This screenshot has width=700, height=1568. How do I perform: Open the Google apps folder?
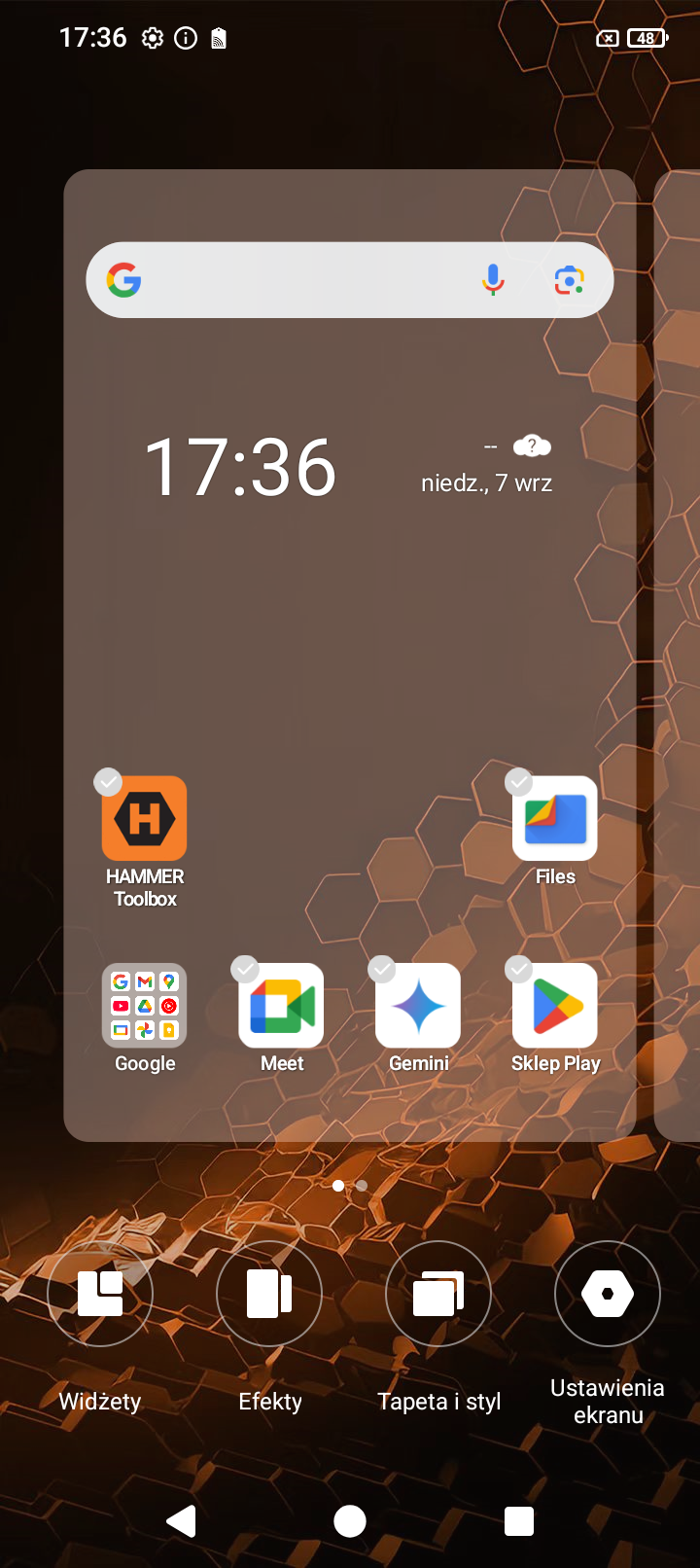145,1006
